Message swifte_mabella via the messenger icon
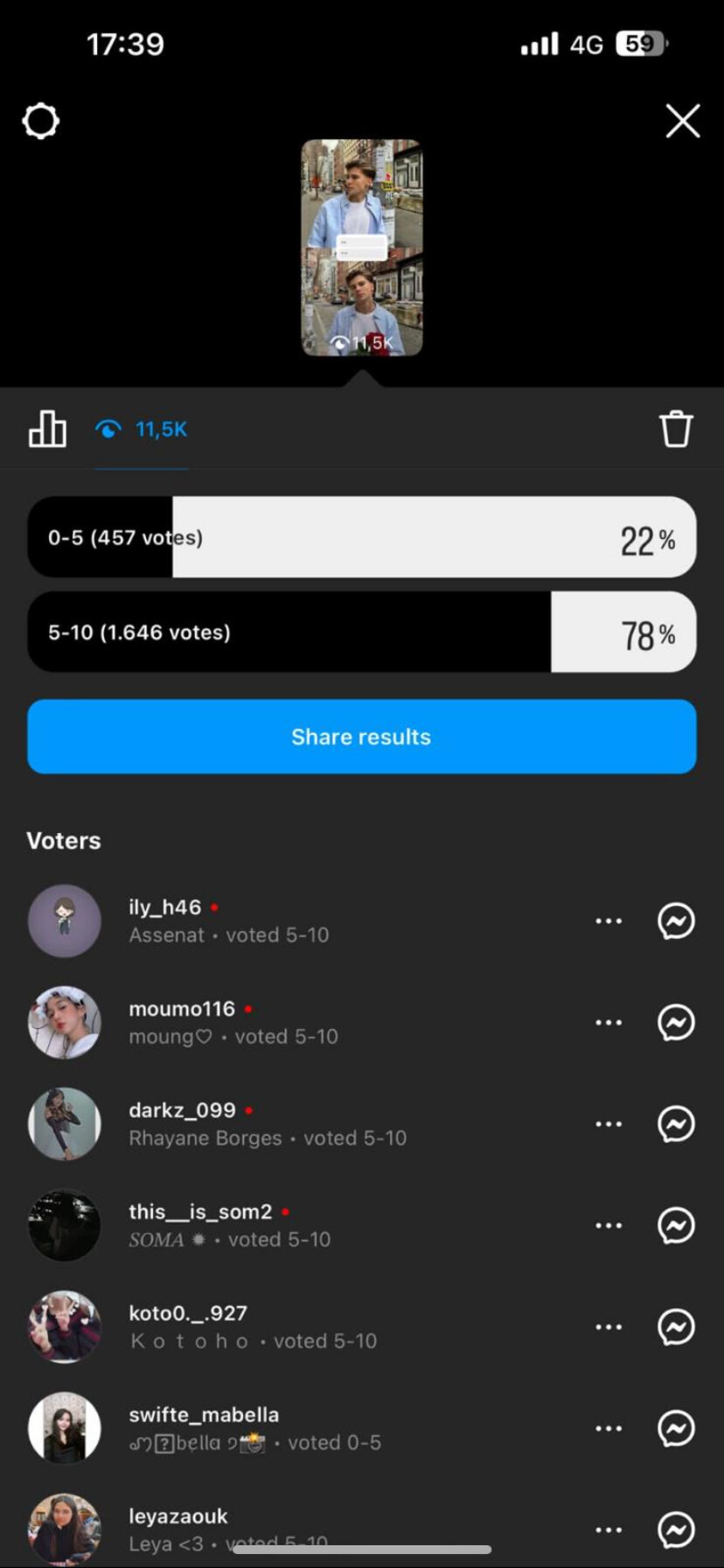The width and height of the screenshot is (724, 1568). pyautogui.click(x=676, y=1428)
